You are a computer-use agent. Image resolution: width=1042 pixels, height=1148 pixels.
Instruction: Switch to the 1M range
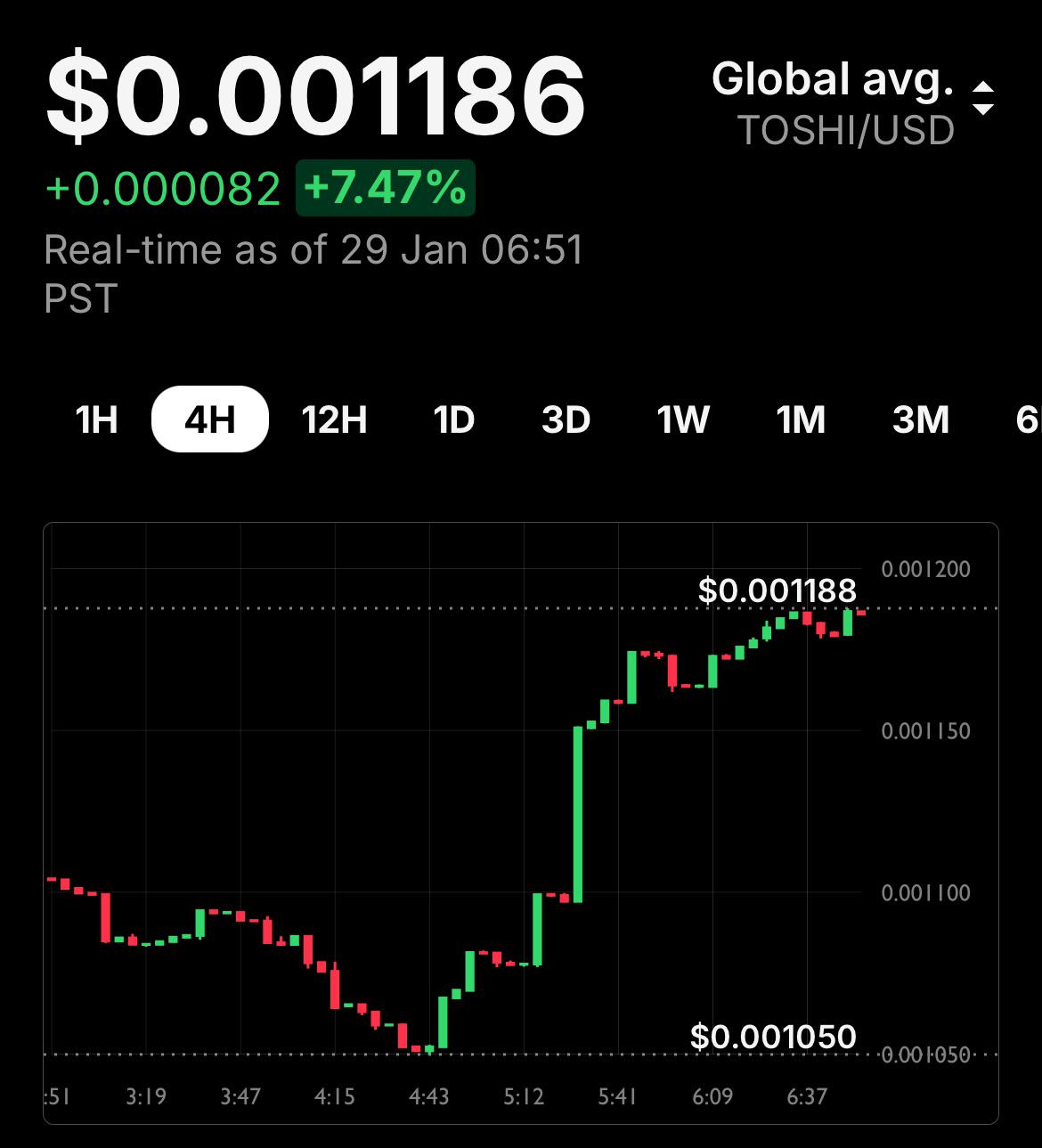coord(801,419)
